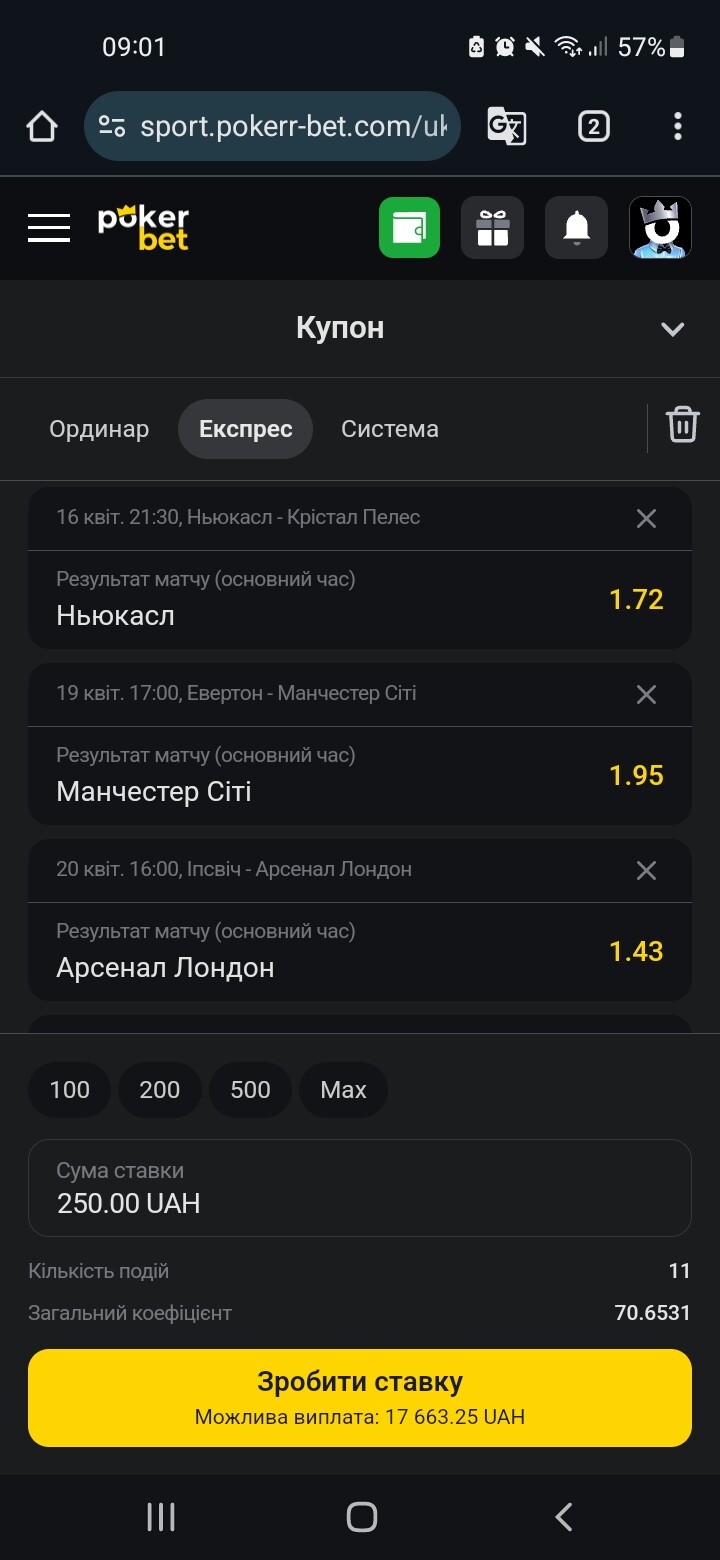Place the bet with Зробити ставку
This screenshot has width=720, height=1560.
coord(360,1398)
